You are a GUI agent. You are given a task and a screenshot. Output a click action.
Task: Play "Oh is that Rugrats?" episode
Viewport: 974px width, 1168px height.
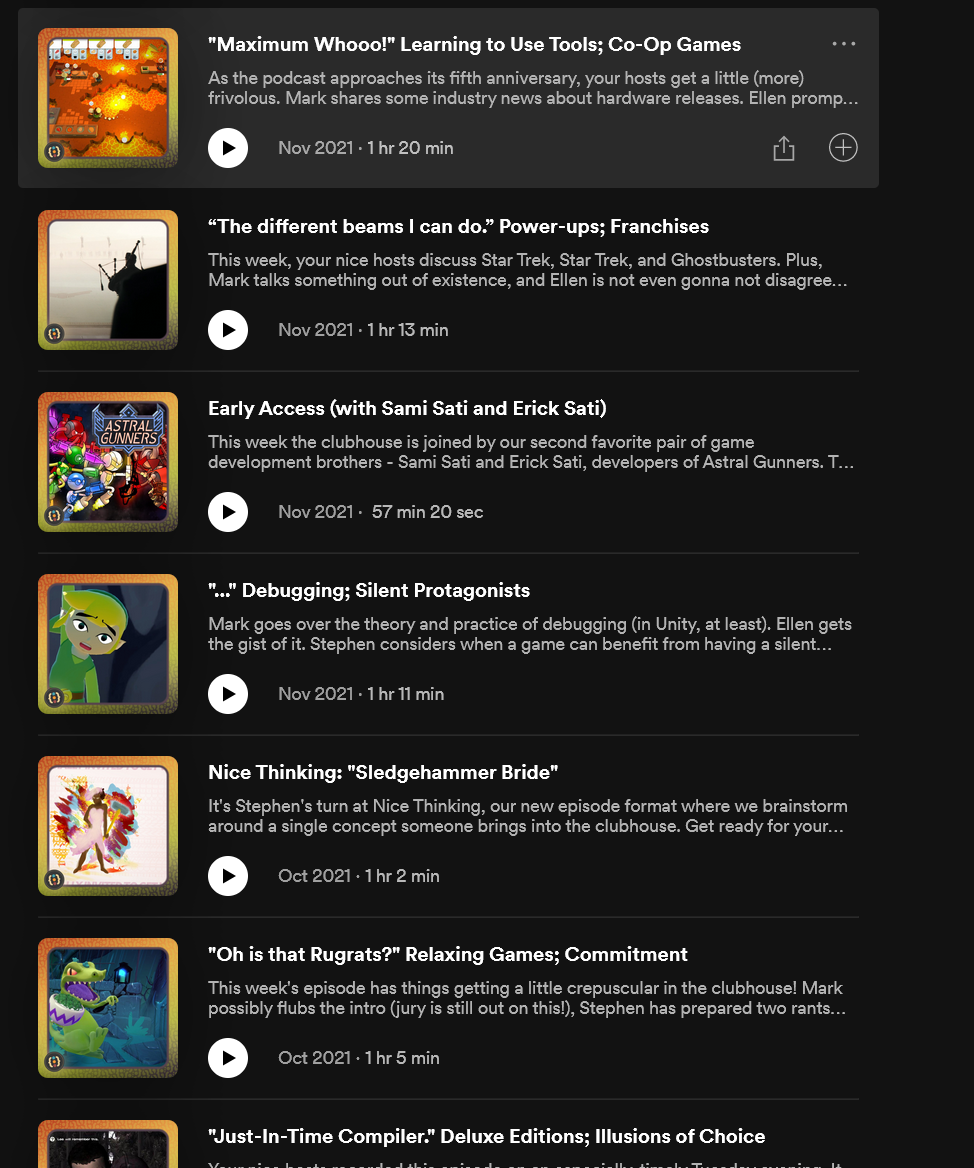click(x=228, y=1058)
